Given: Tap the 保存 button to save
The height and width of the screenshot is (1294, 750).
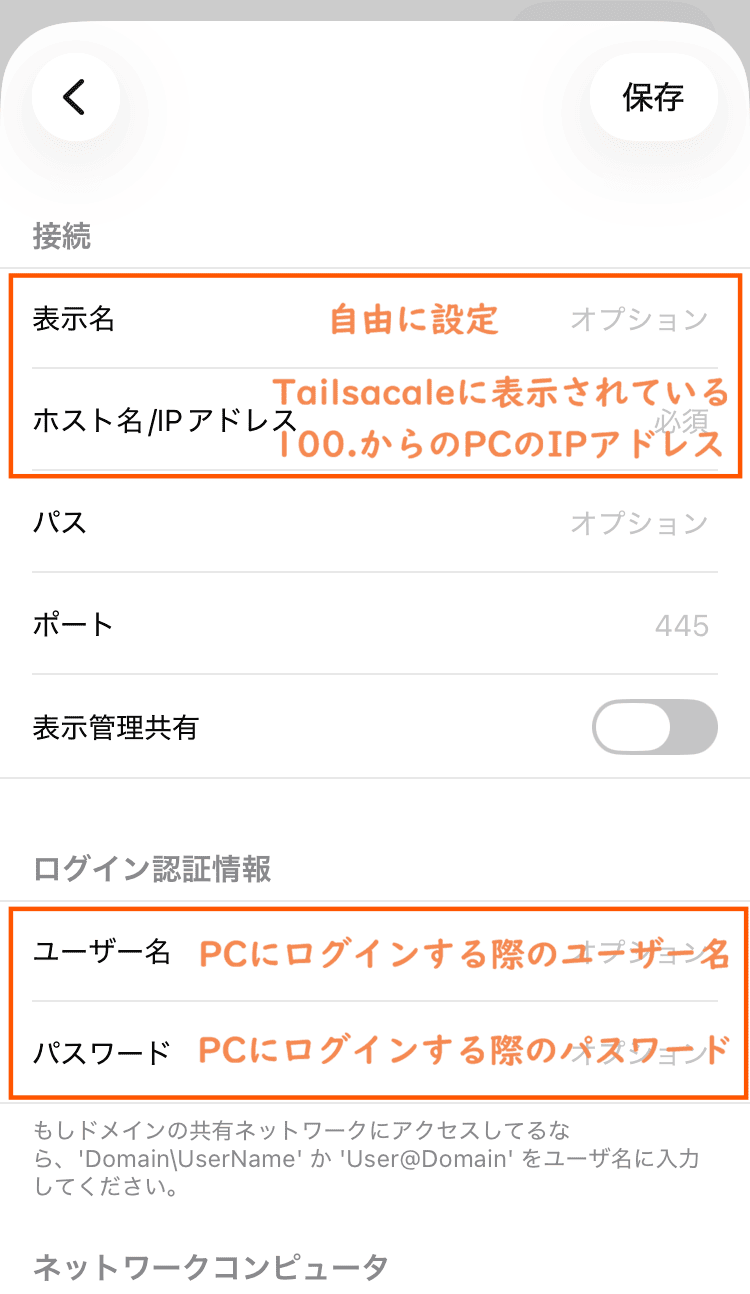Looking at the screenshot, I should 653,97.
